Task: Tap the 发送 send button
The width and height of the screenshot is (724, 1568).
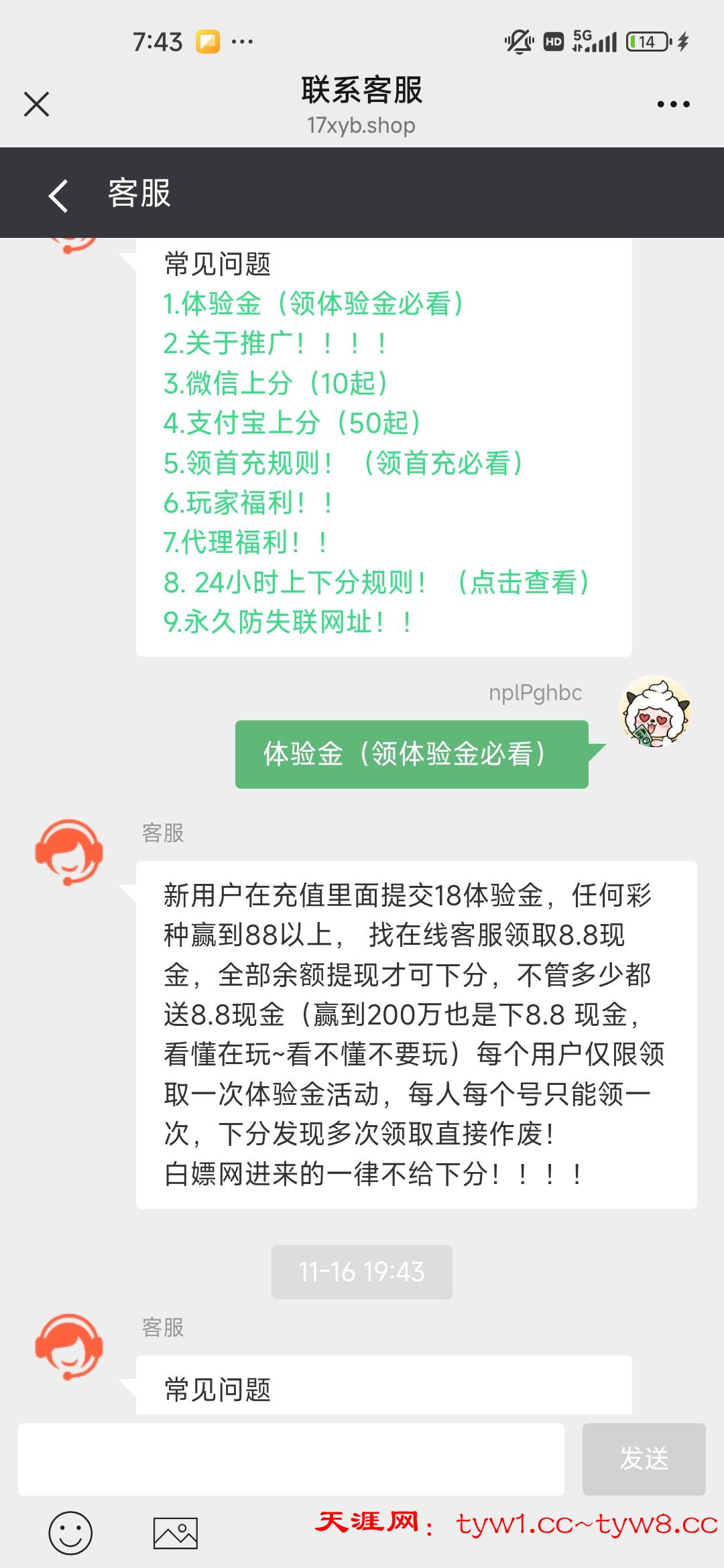Action: [x=644, y=1459]
